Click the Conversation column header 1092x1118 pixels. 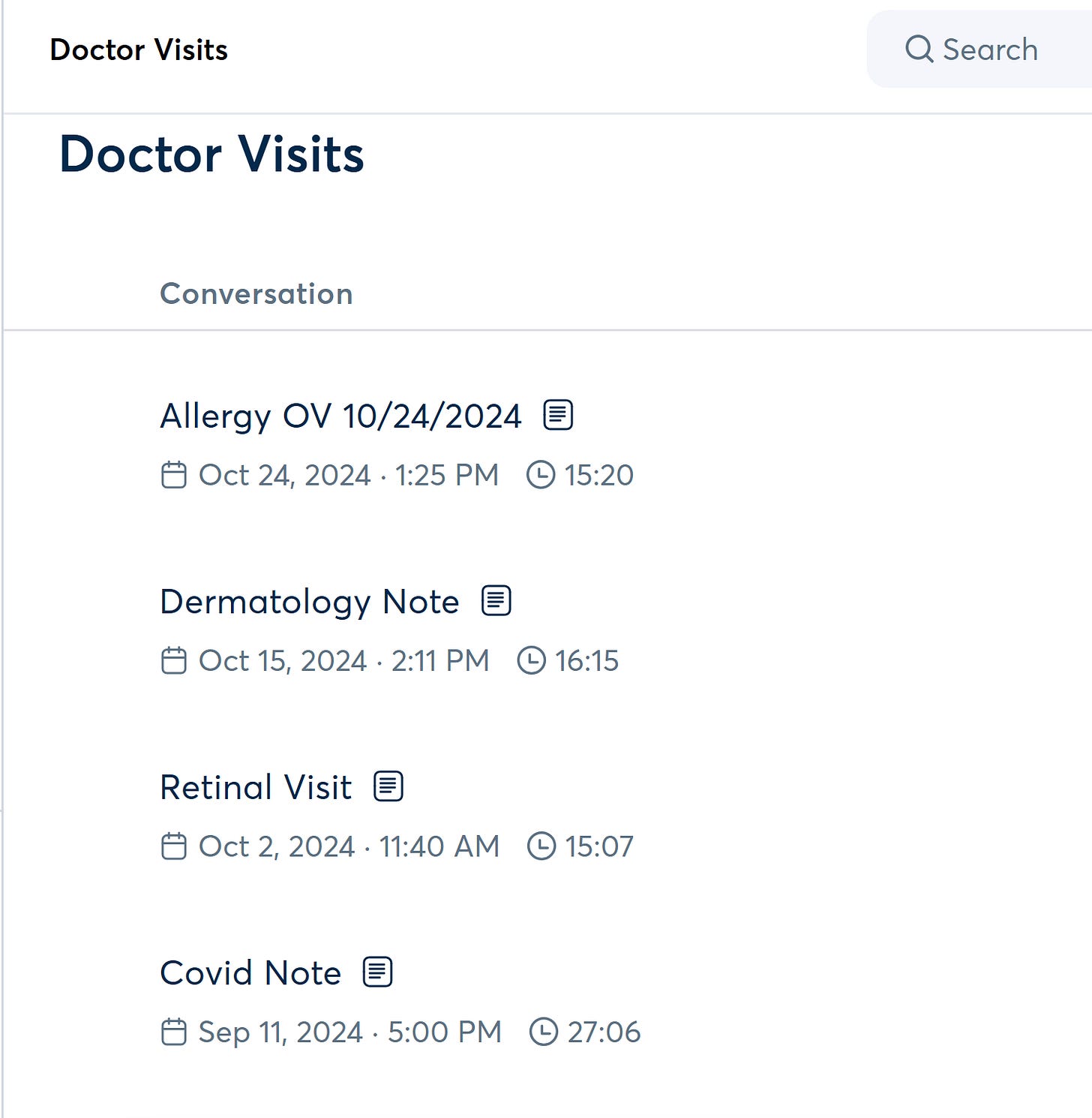pos(256,294)
